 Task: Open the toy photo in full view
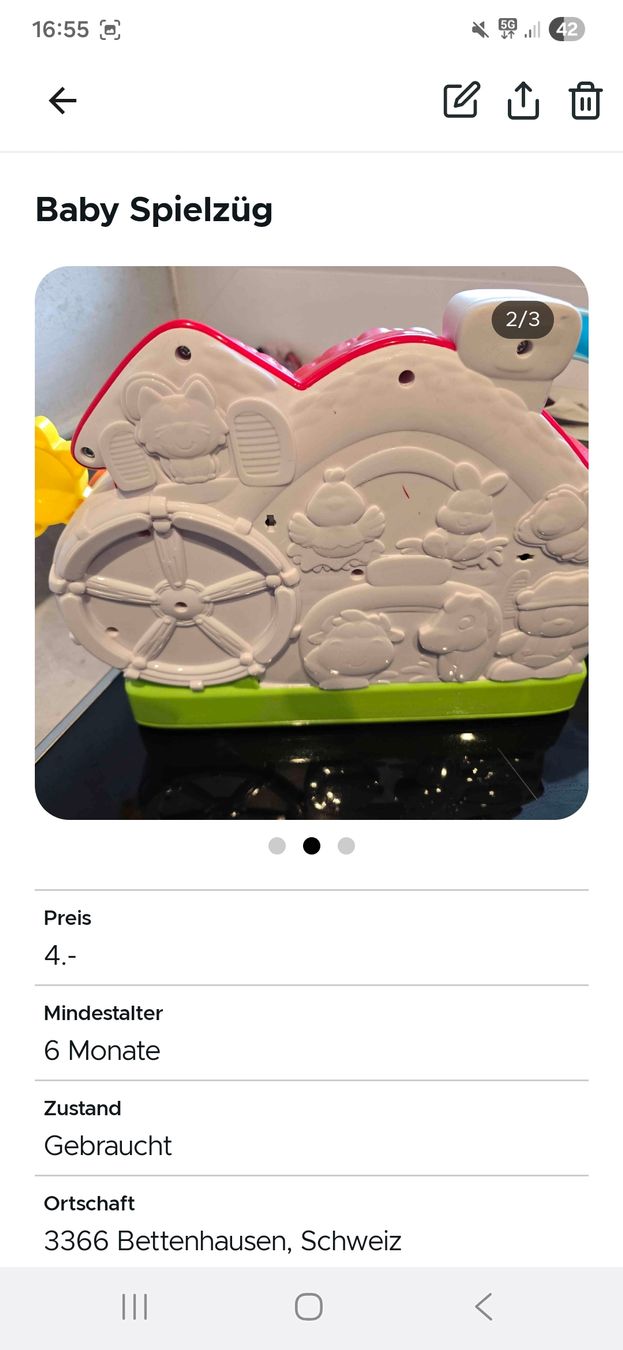tap(311, 543)
